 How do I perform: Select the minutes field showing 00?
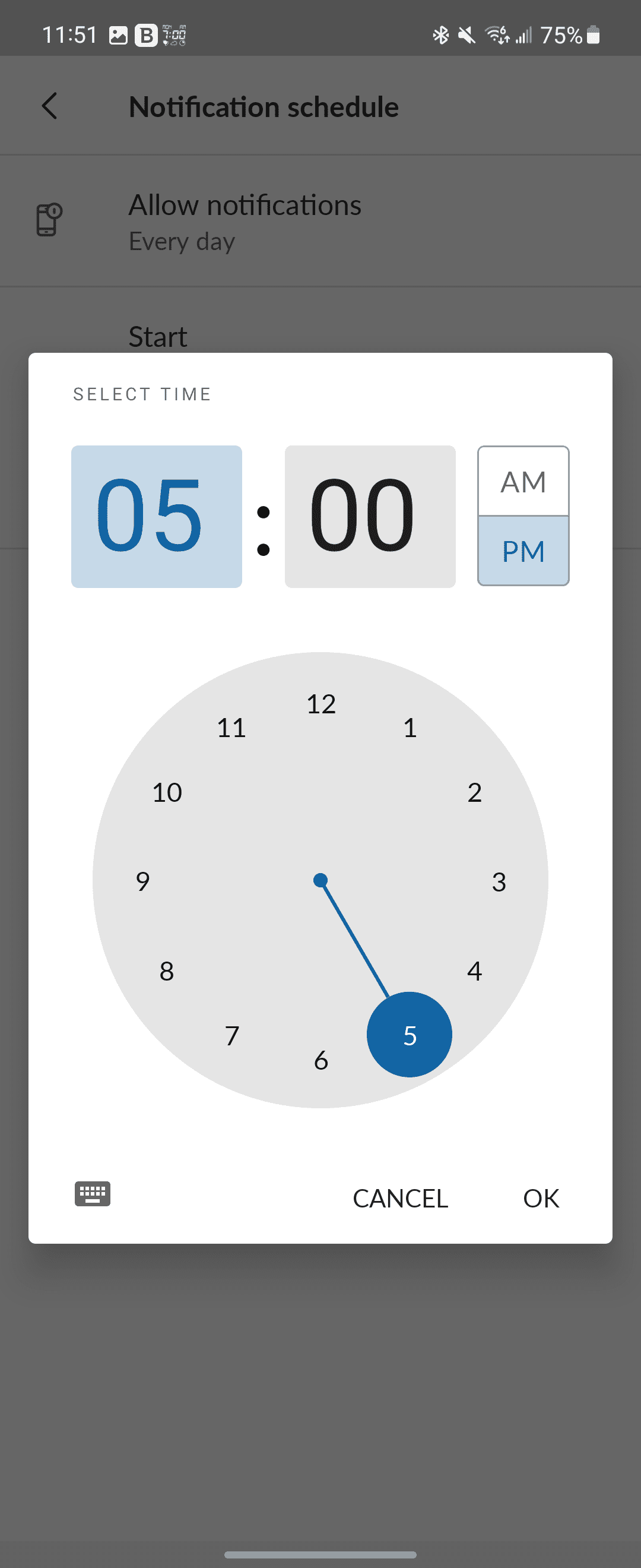point(370,516)
